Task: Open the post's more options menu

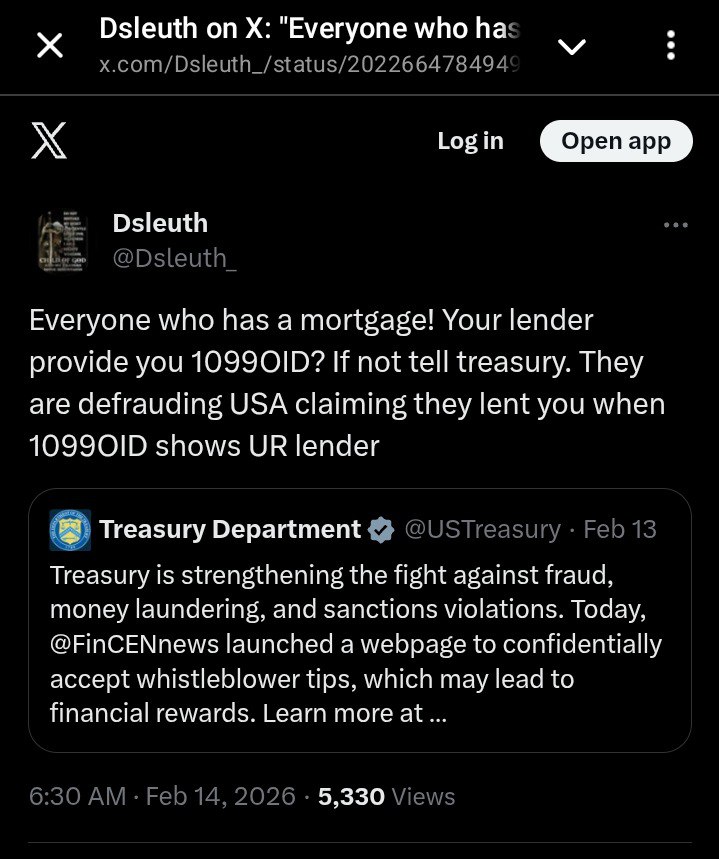Action: pyautogui.click(x=676, y=225)
